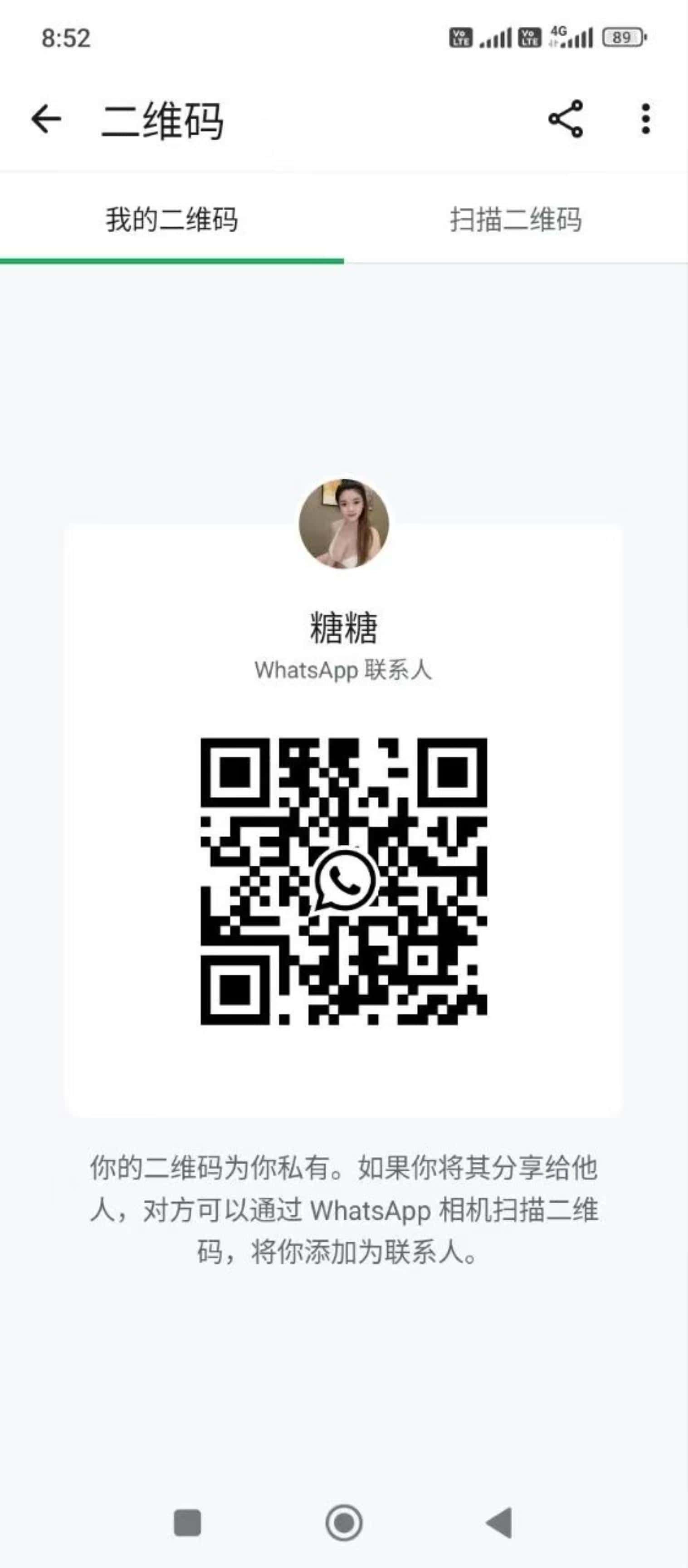
Task: Share the QR code
Action: (x=565, y=119)
